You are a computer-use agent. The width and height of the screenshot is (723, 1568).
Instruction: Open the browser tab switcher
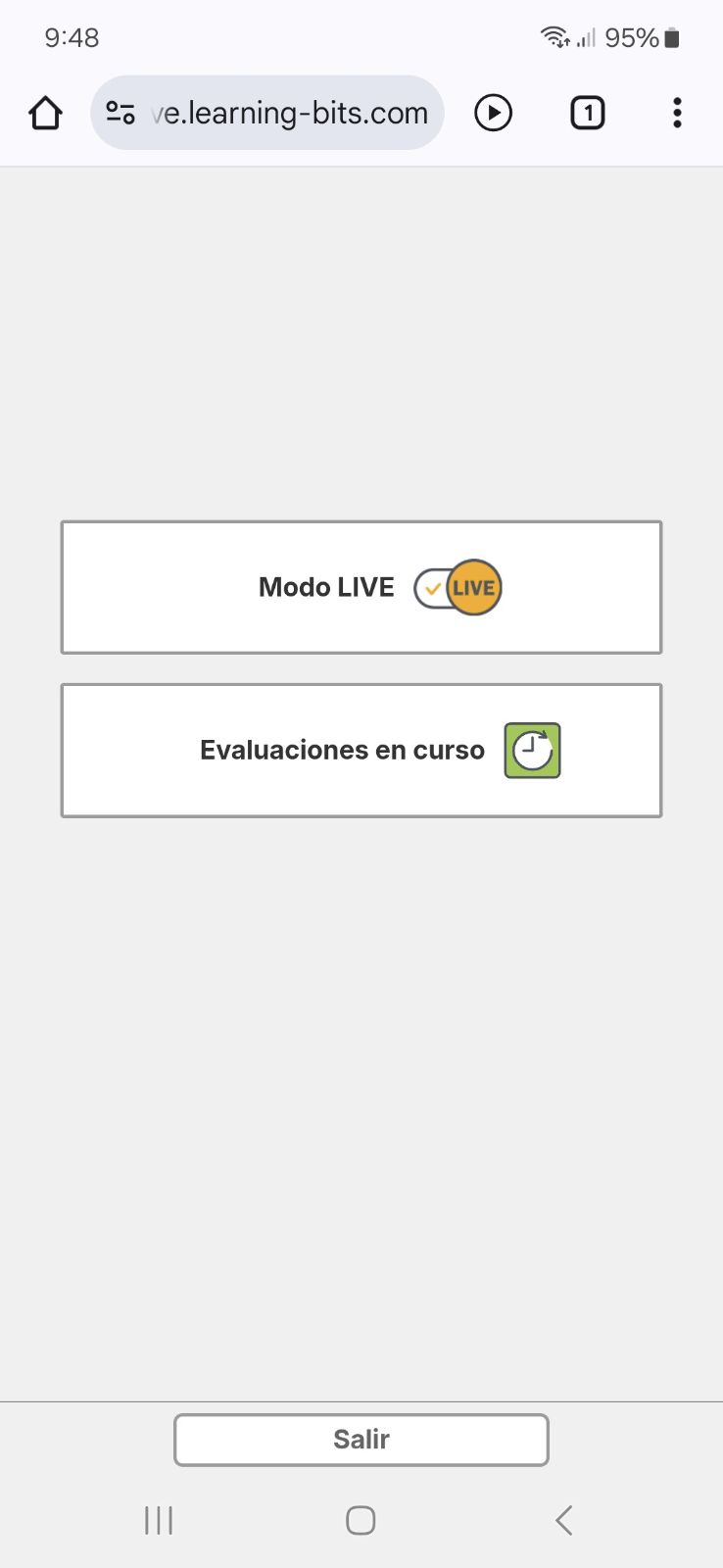pos(587,114)
